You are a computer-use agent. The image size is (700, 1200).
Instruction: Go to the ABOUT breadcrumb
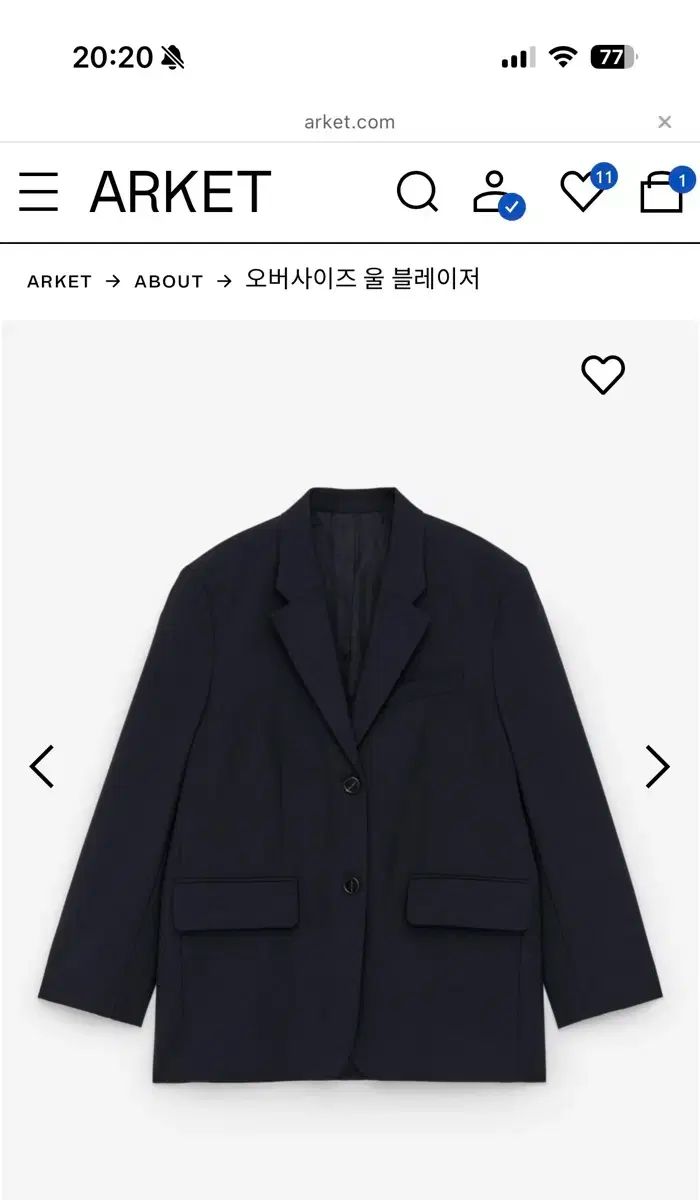pyautogui.click(x=168, y=281)
